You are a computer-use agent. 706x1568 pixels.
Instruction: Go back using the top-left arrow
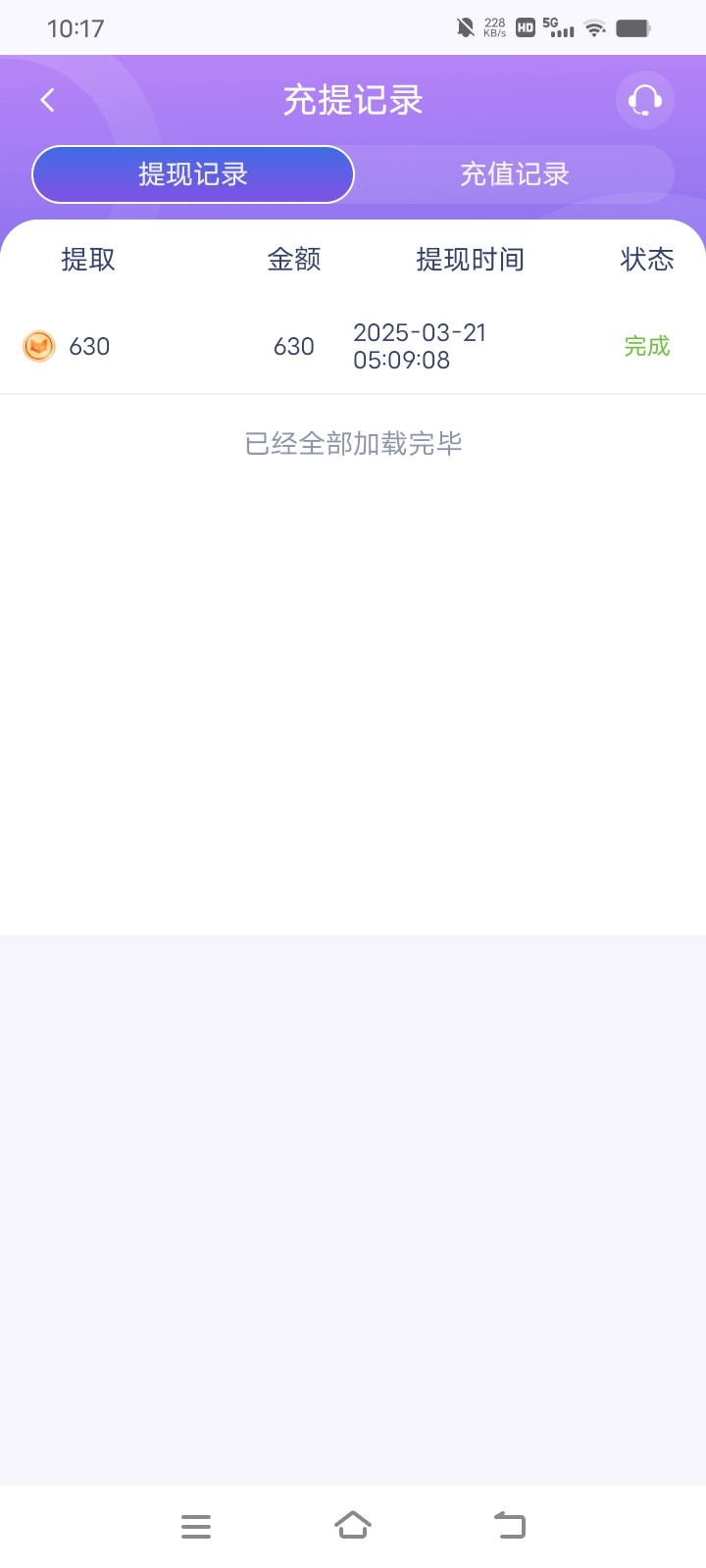click(x=47, y=100)
